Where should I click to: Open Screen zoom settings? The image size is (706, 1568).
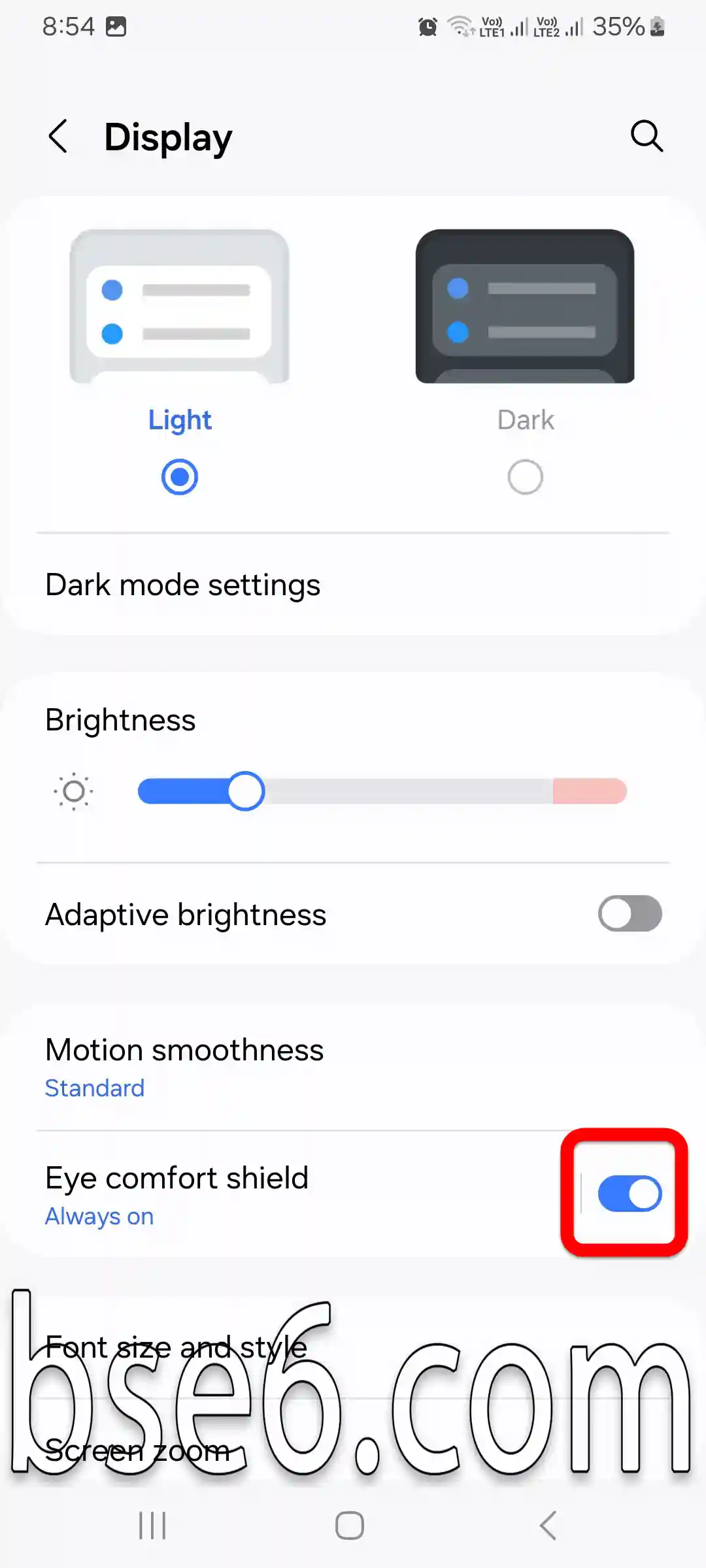click(x=353, y=1450)
